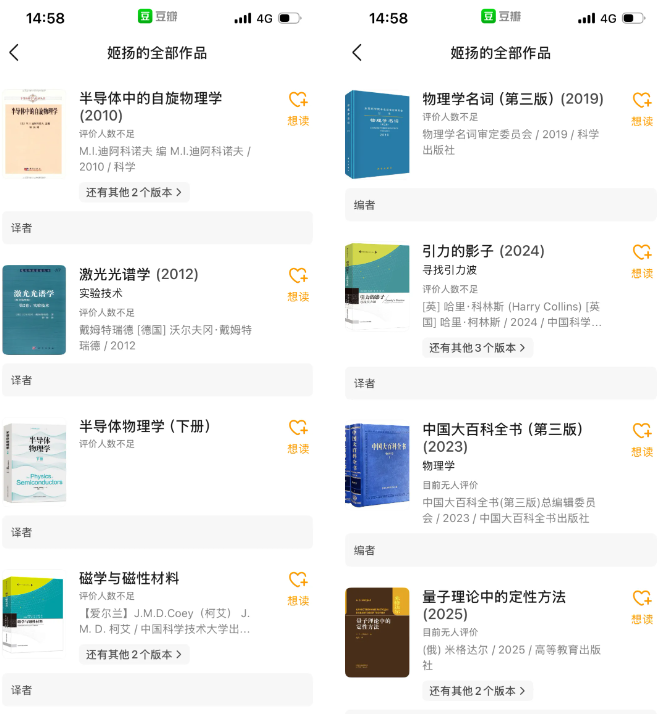The width and height of the screenshot is (663, 714).
Task: Mark 量子理论中的定性方法 as 想读
Action: (x=642, y=607)
